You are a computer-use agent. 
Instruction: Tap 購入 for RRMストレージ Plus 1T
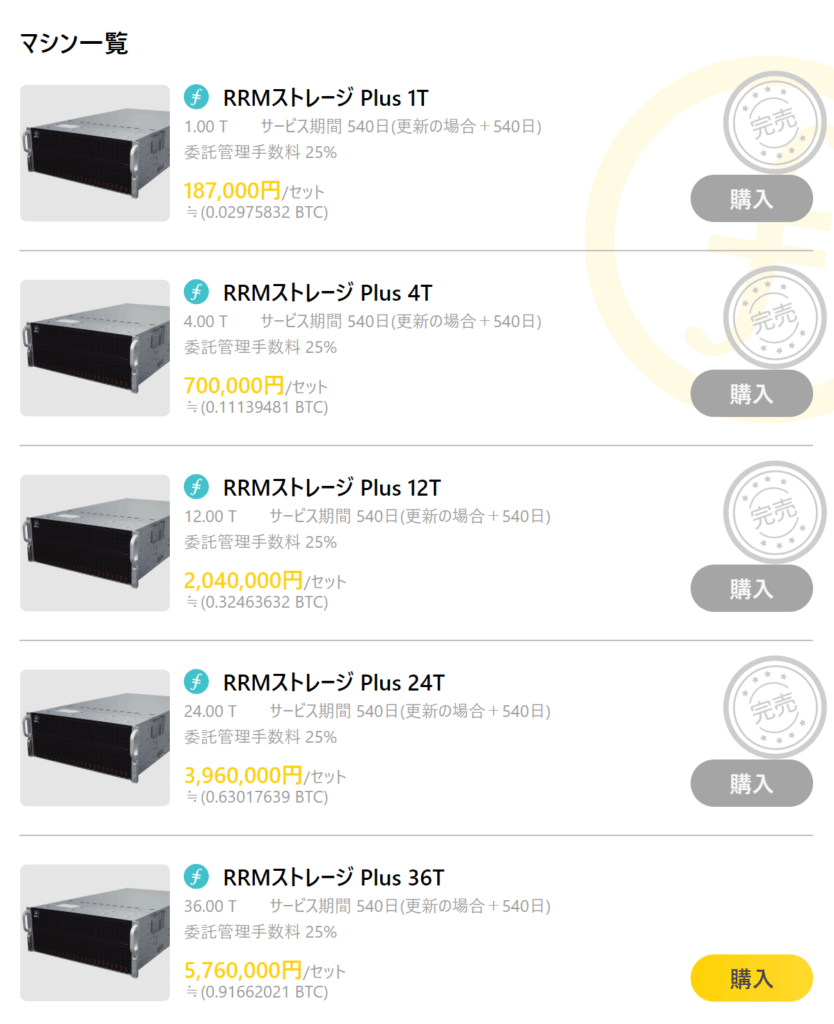(x=751, y=198)
